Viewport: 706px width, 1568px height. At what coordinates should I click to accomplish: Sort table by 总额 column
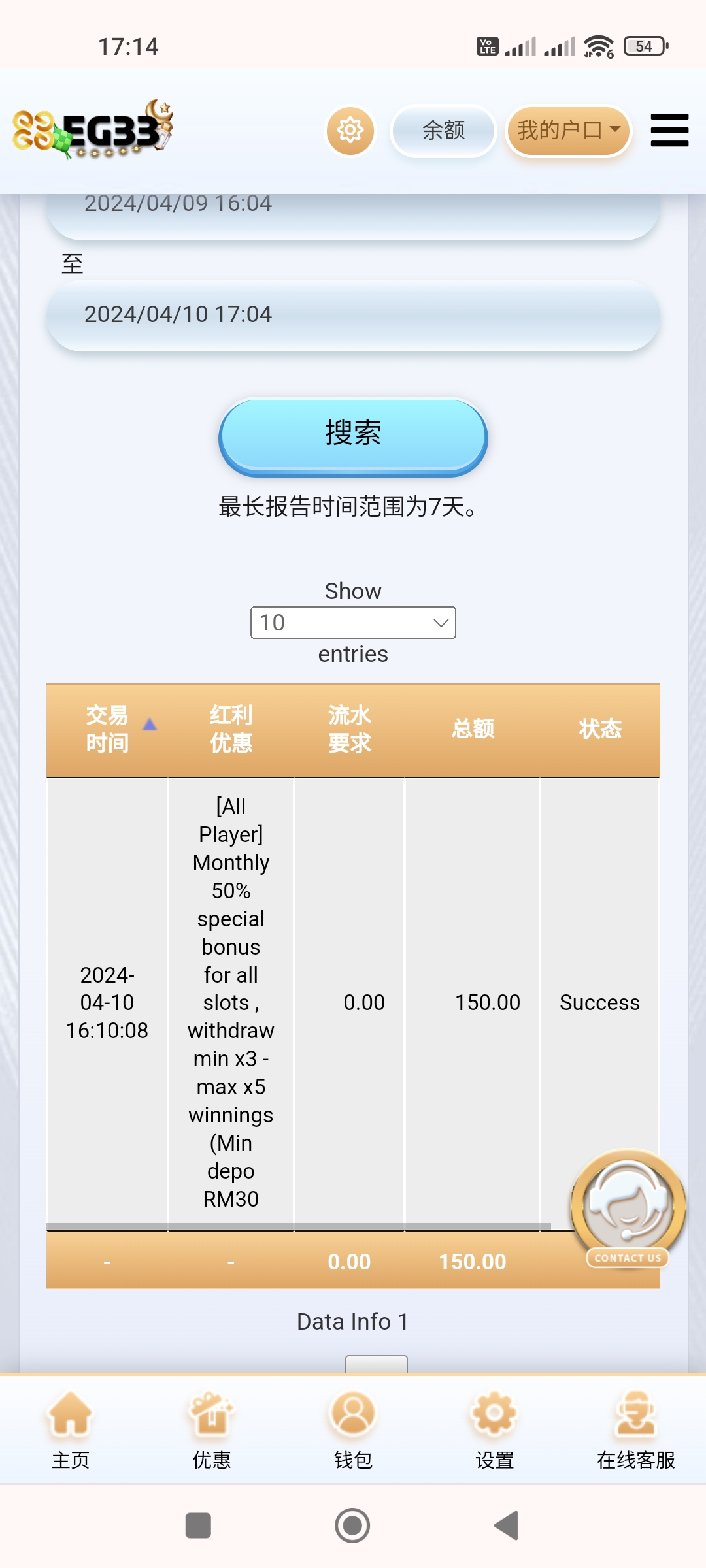(473, 729)
